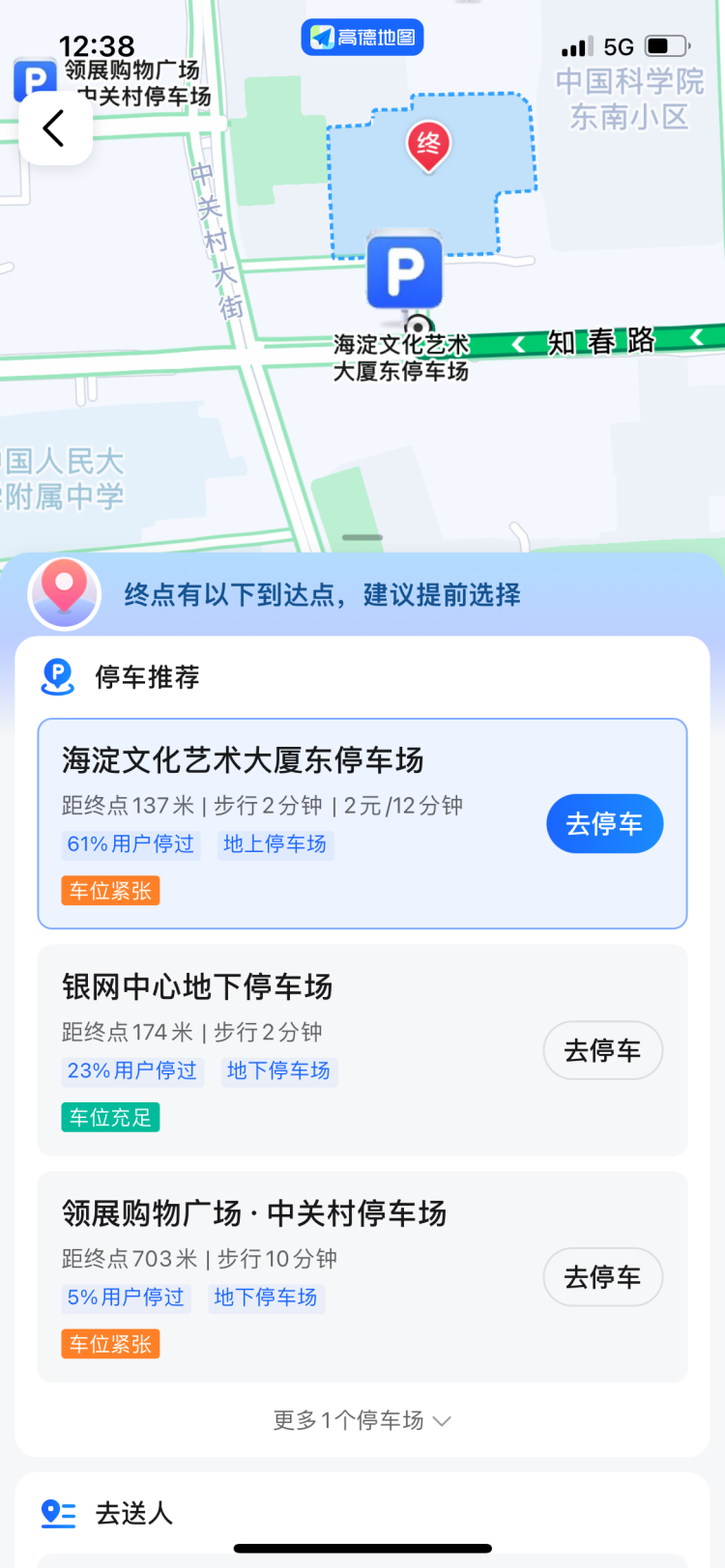Image resolution: width=725 pixels, height=1568 pixels.
Task: Select the 海淀文化艺术大厦东停车场 card
Action: click(290, 823)
